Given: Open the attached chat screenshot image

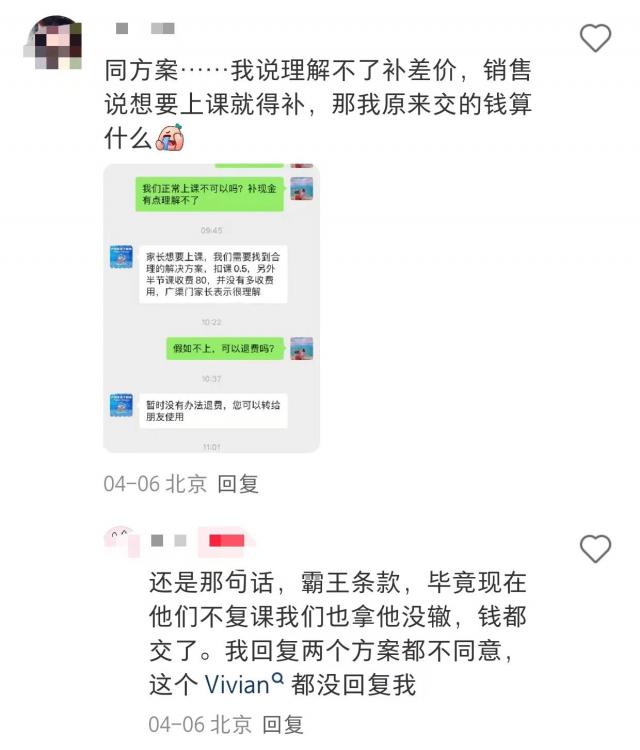Looking at the screenshot, I should pyautogui.click(x=211, y=308).
